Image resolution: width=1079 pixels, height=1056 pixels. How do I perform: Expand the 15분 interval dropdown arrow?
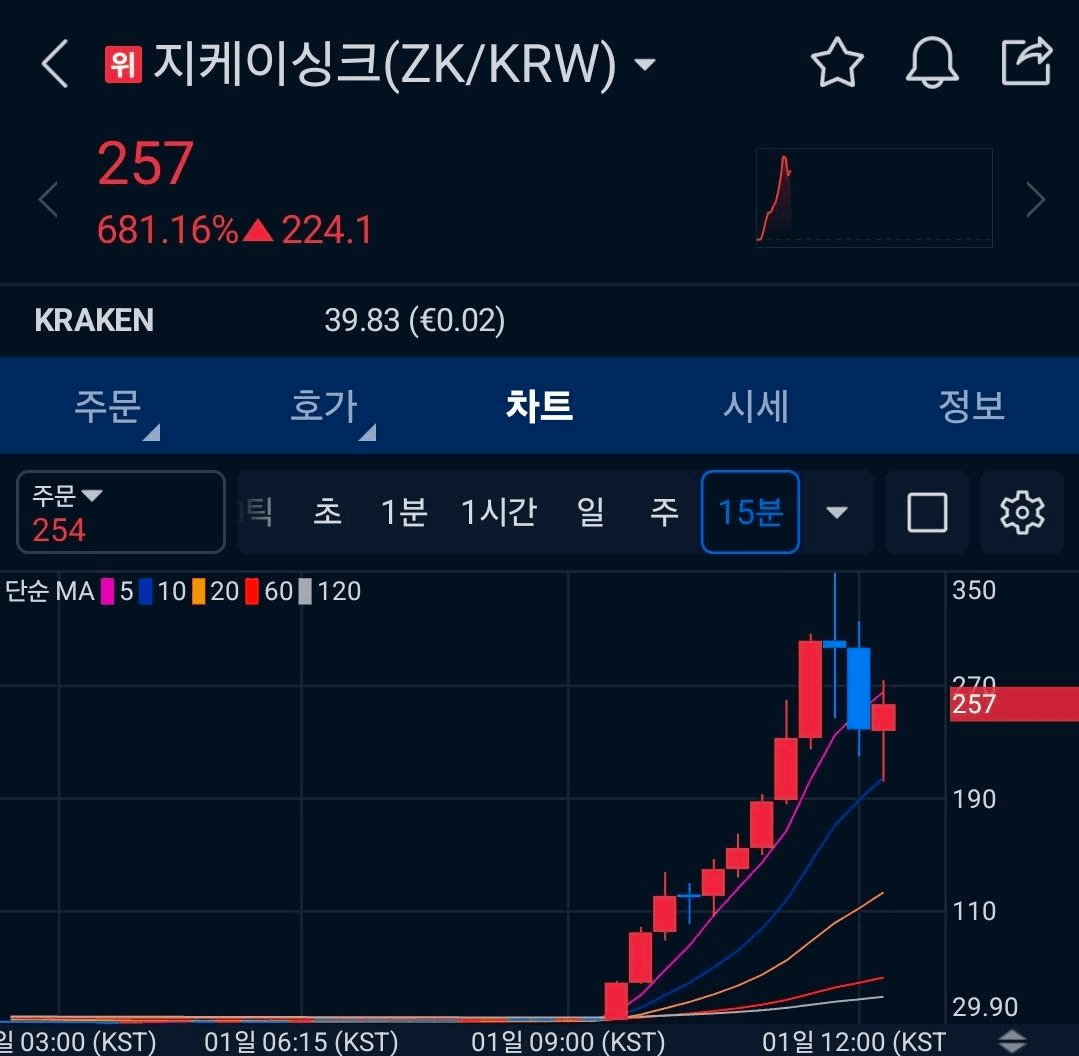pos(837,512)
